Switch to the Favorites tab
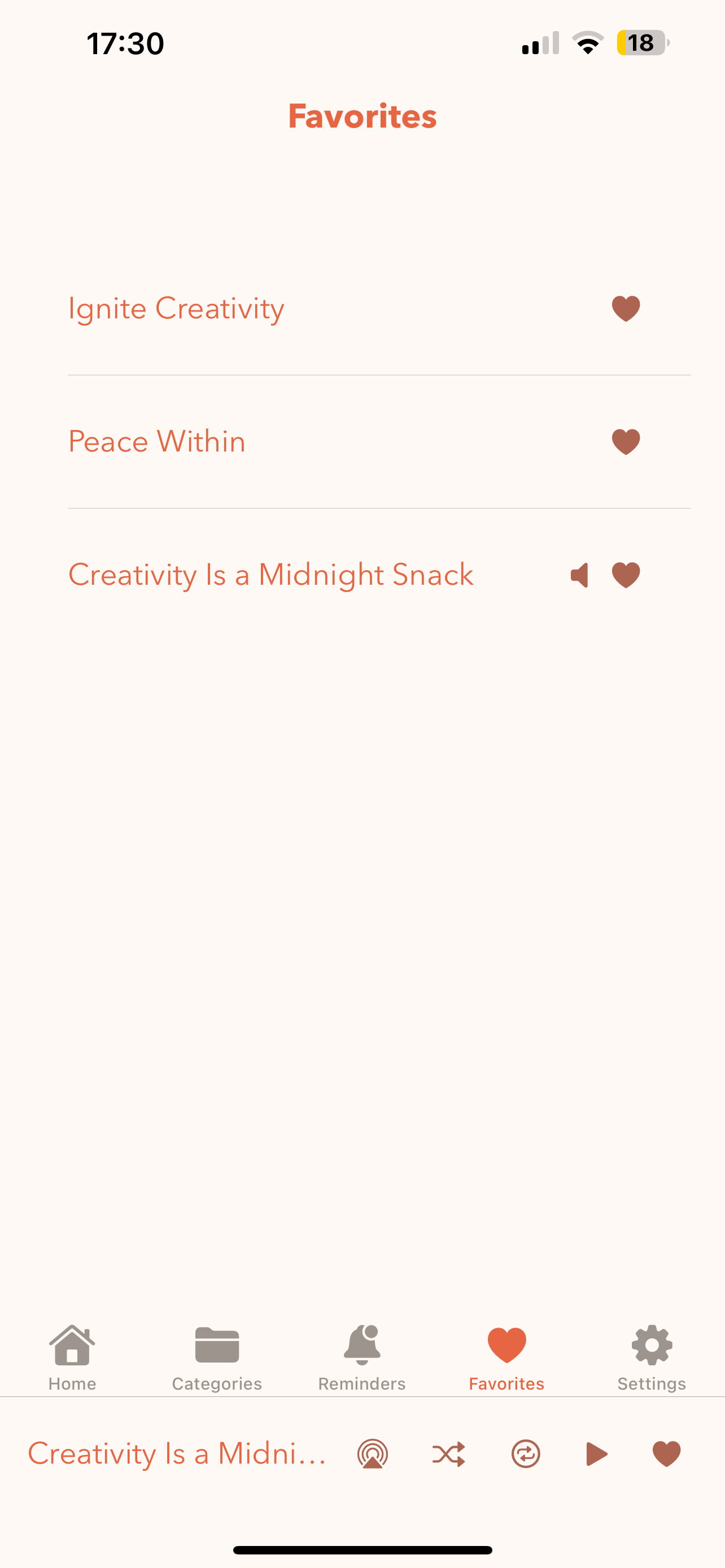725x1568 pixels. click(506, 1345)
